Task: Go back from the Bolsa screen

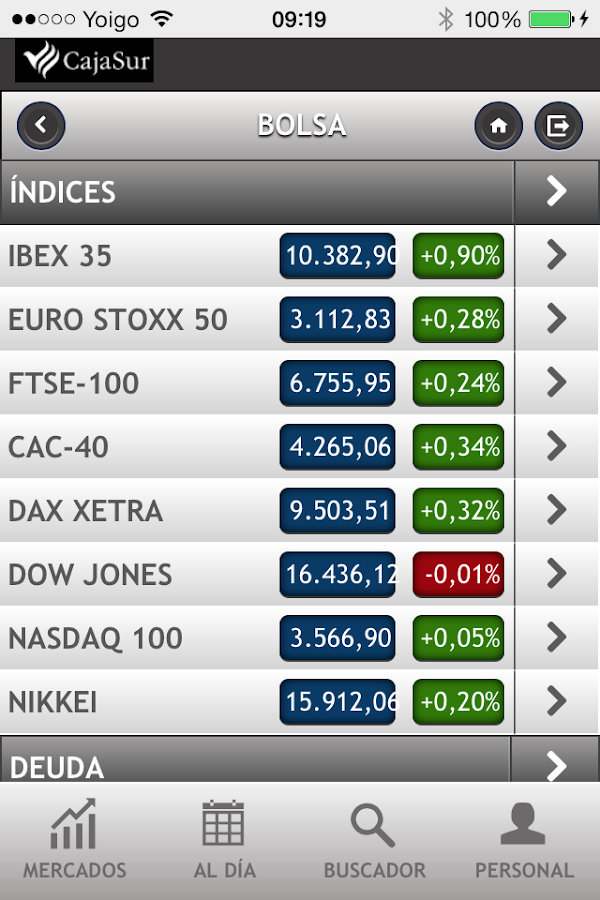Action: coord(41,126)
